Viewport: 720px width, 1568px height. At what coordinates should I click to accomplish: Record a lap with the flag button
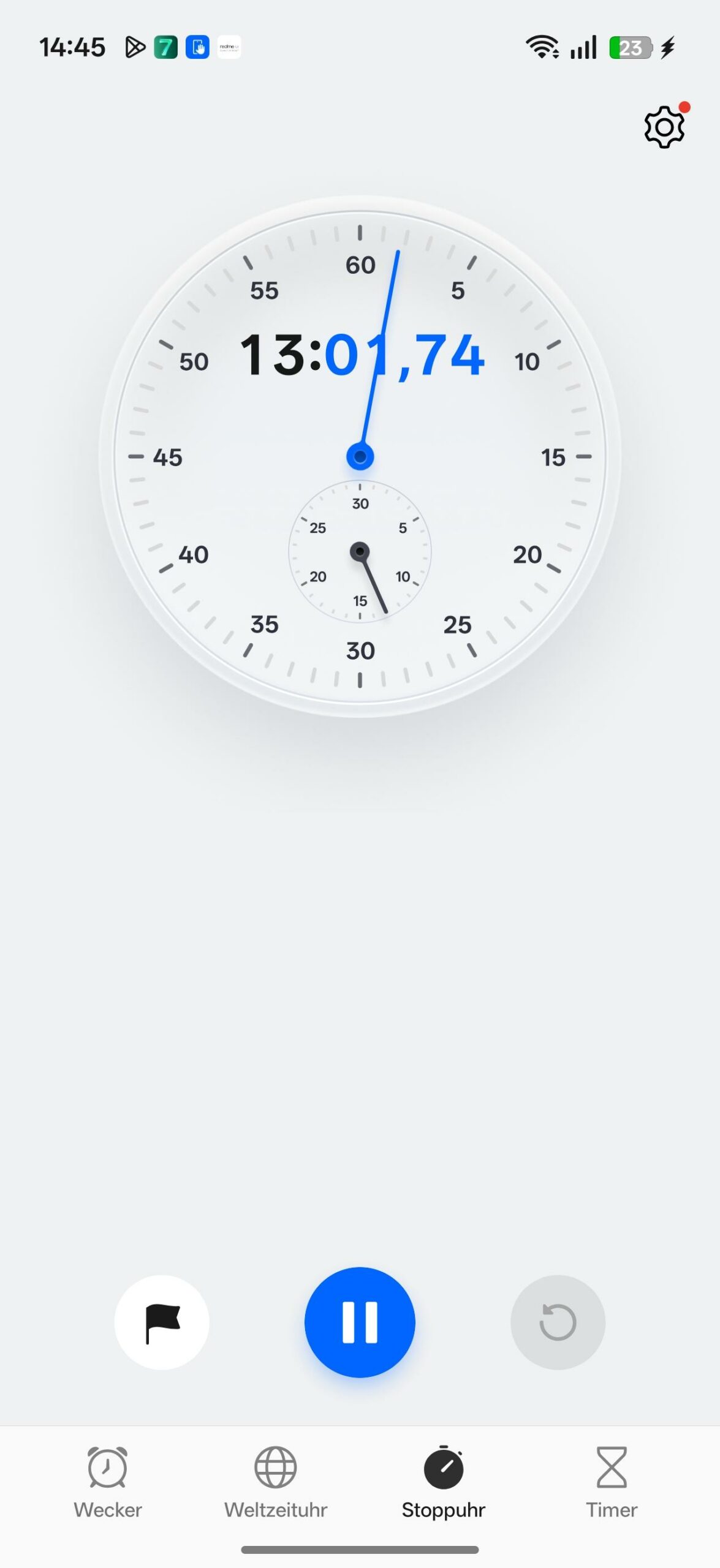coord(162,1322)
